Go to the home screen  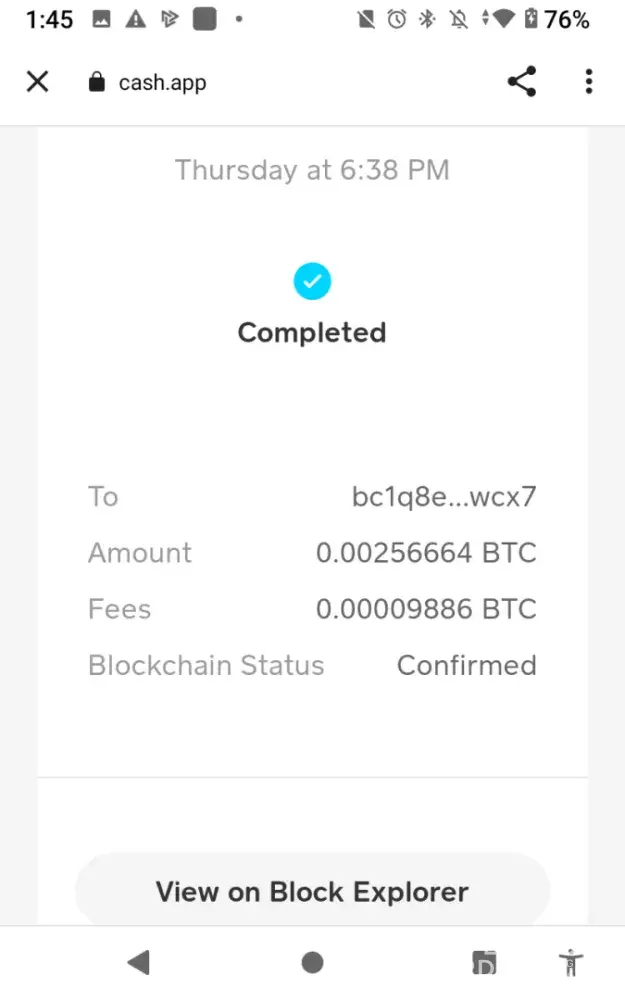pos(312,962)
